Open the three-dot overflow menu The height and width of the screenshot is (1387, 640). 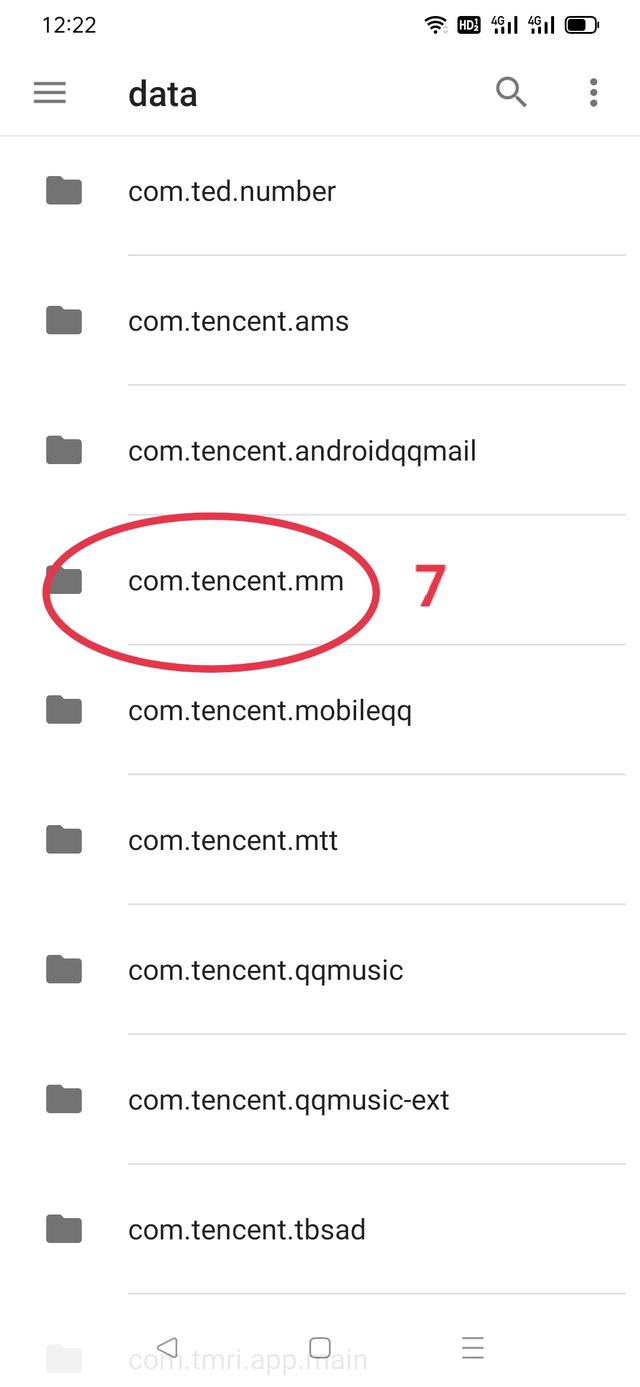(593, 93)
